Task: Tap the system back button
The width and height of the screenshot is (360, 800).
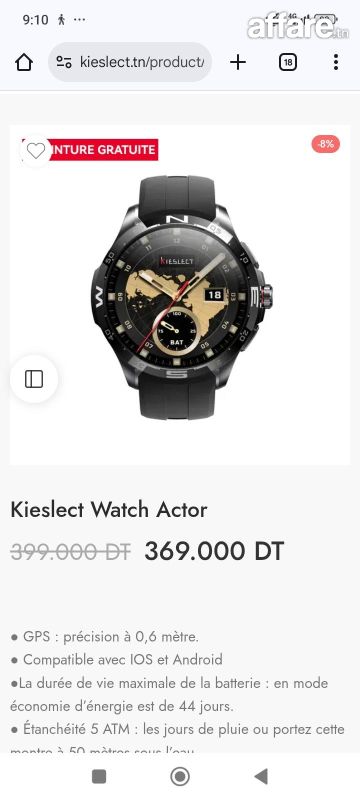Action: point(261,777)
